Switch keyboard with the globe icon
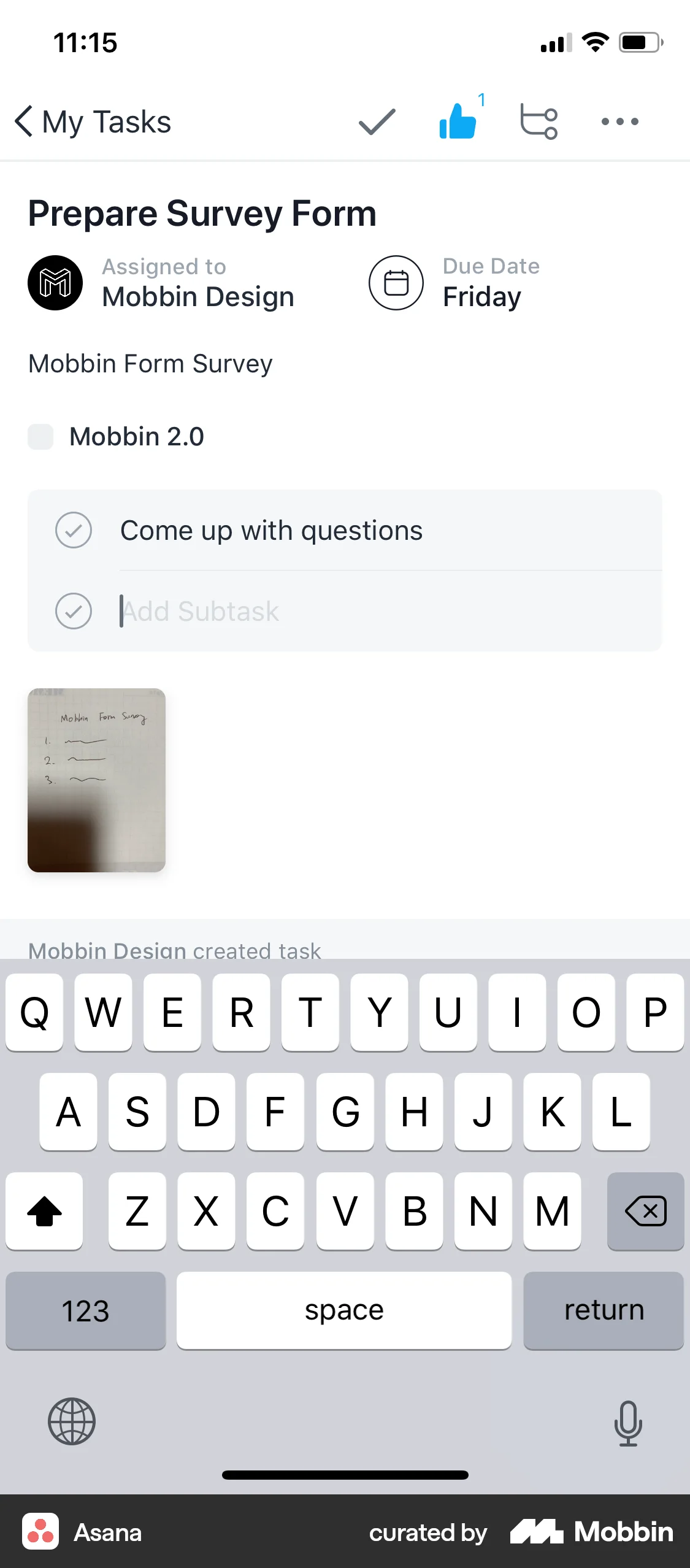Screen dimensions: 690x1568 (72, 1421)
